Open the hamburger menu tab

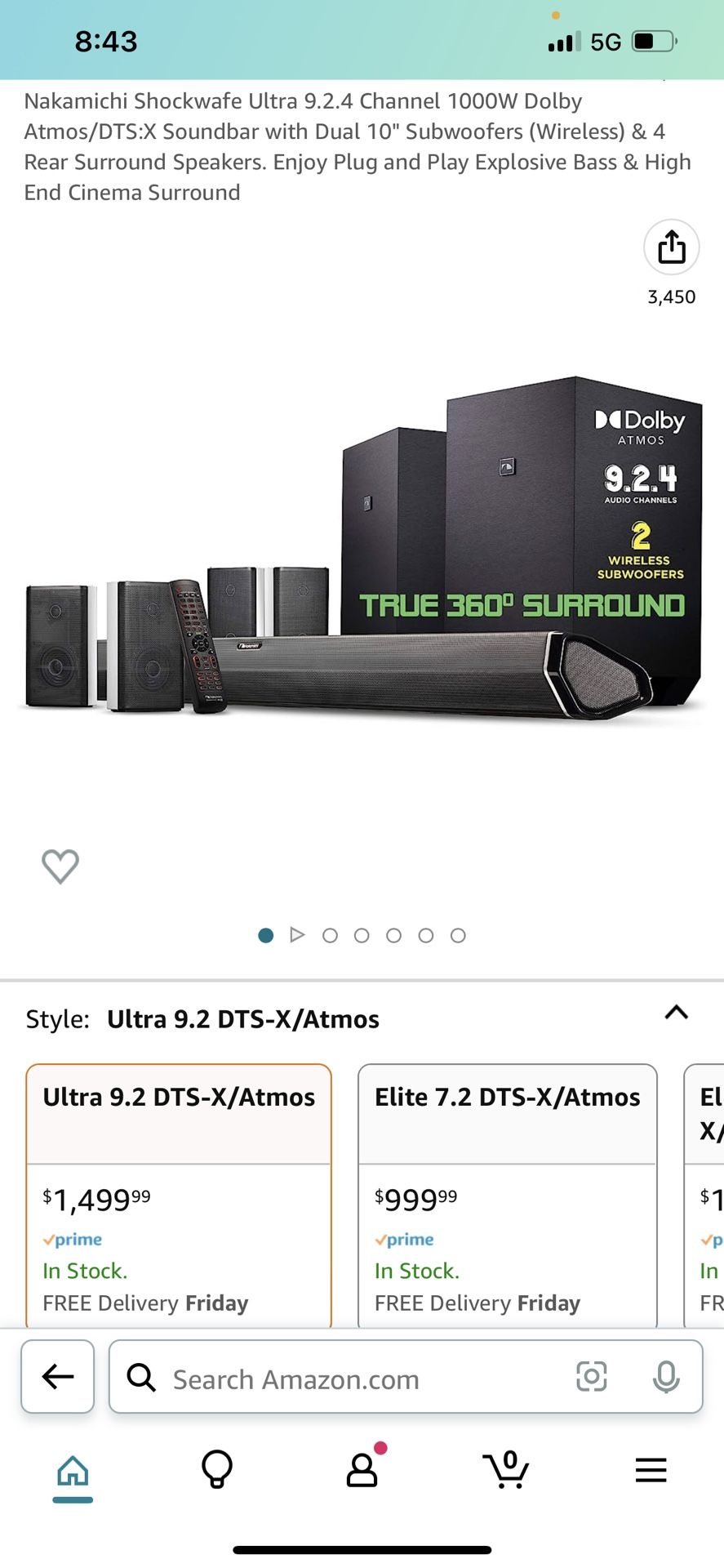pos(651,1470)
